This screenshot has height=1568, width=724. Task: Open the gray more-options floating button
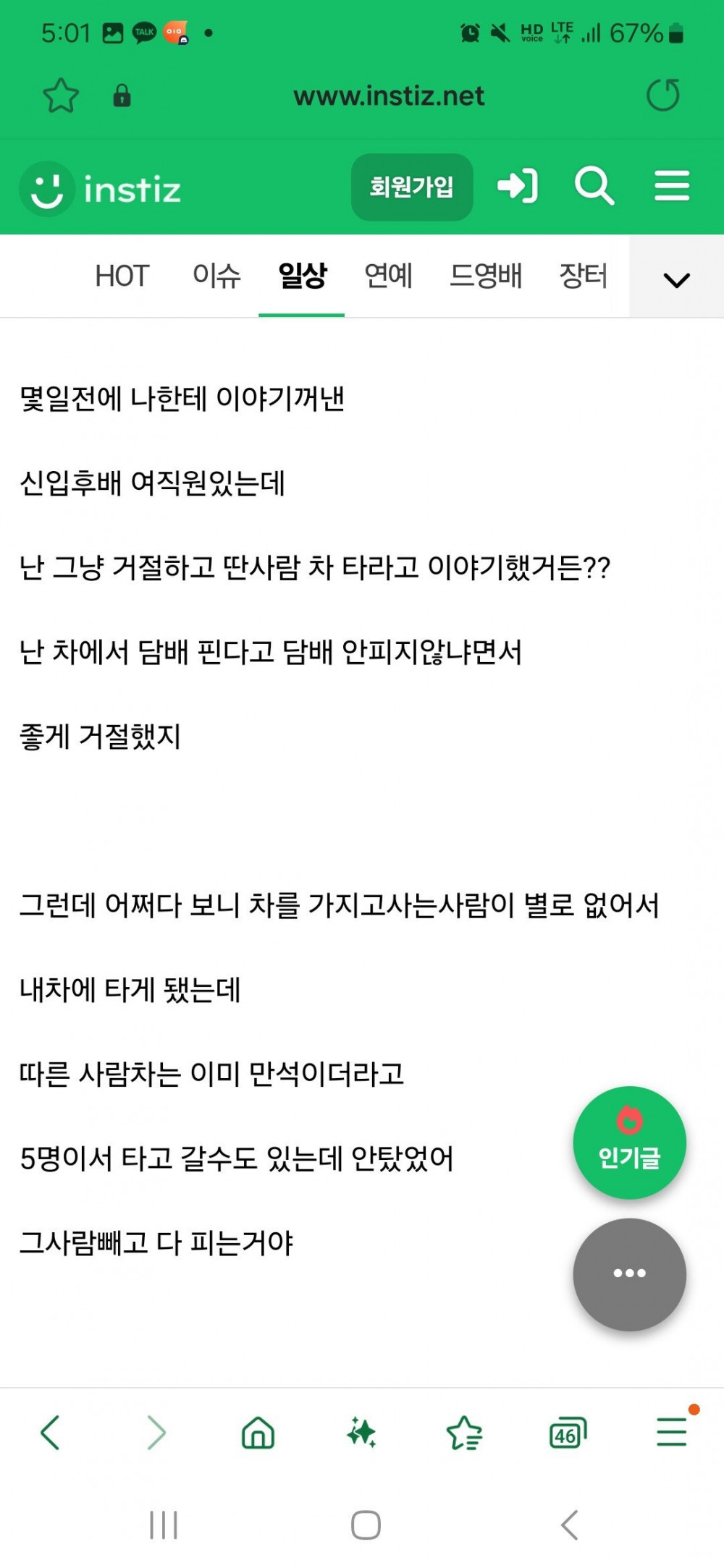pyautogui.click(x=629, y=1274)
